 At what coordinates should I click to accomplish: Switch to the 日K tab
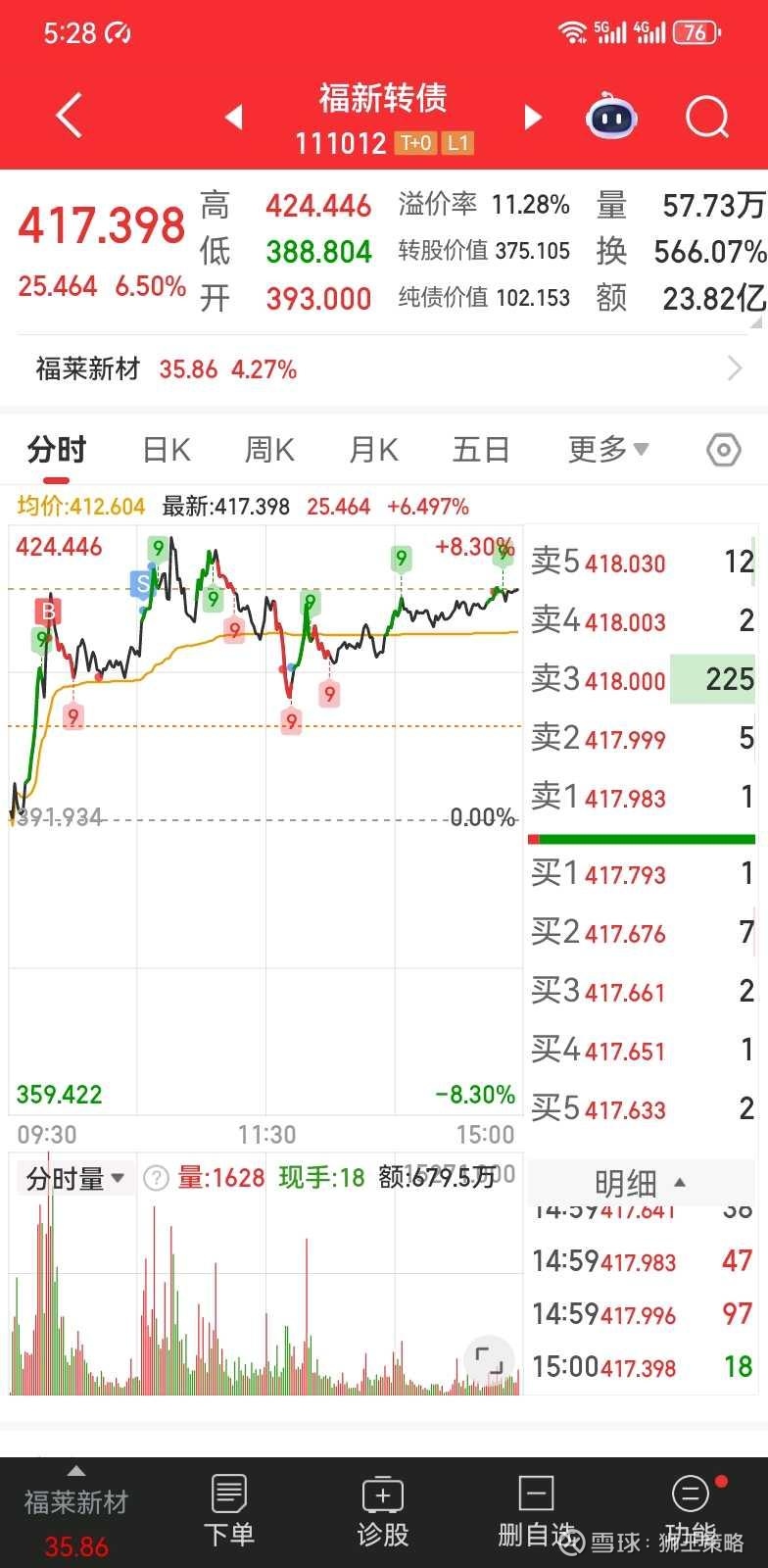pyautogui.click(x=167, y=450)
